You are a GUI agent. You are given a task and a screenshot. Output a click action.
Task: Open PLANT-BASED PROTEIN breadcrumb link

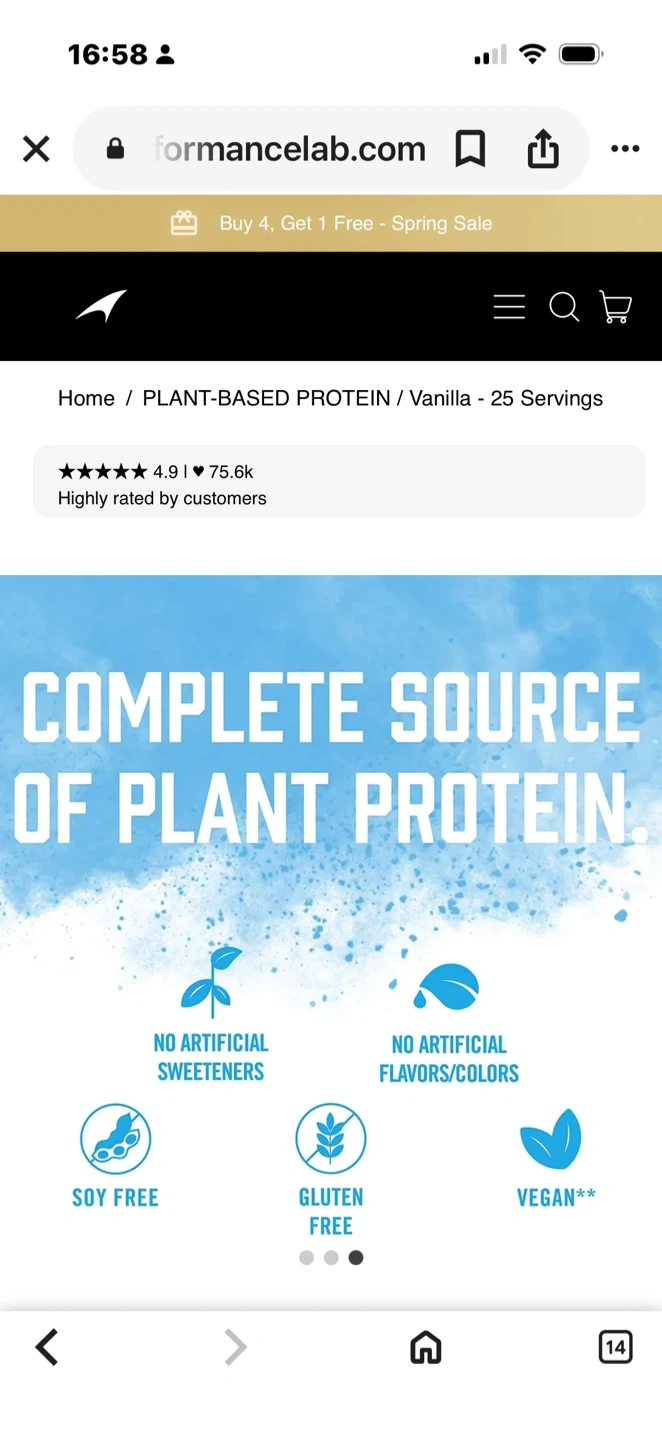coord(266,398)
